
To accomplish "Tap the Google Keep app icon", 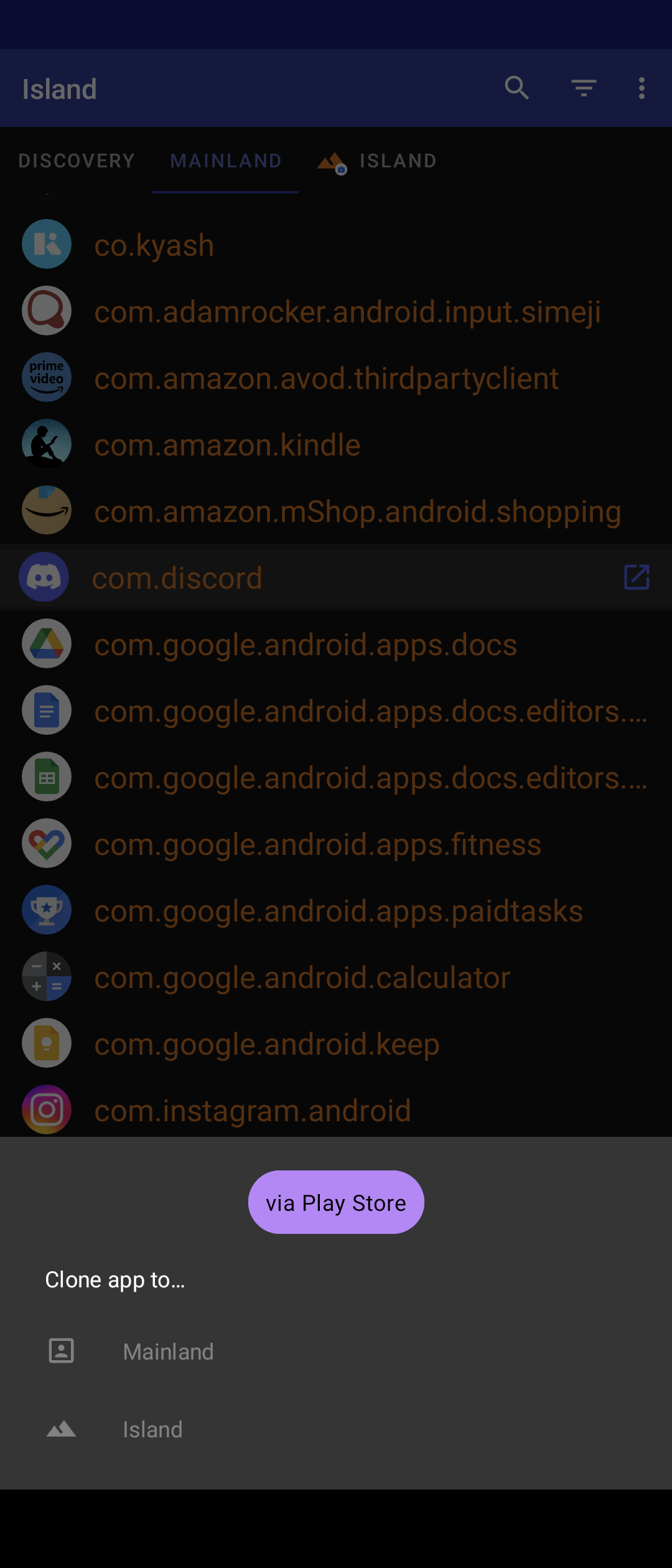I will [46, 1043].
